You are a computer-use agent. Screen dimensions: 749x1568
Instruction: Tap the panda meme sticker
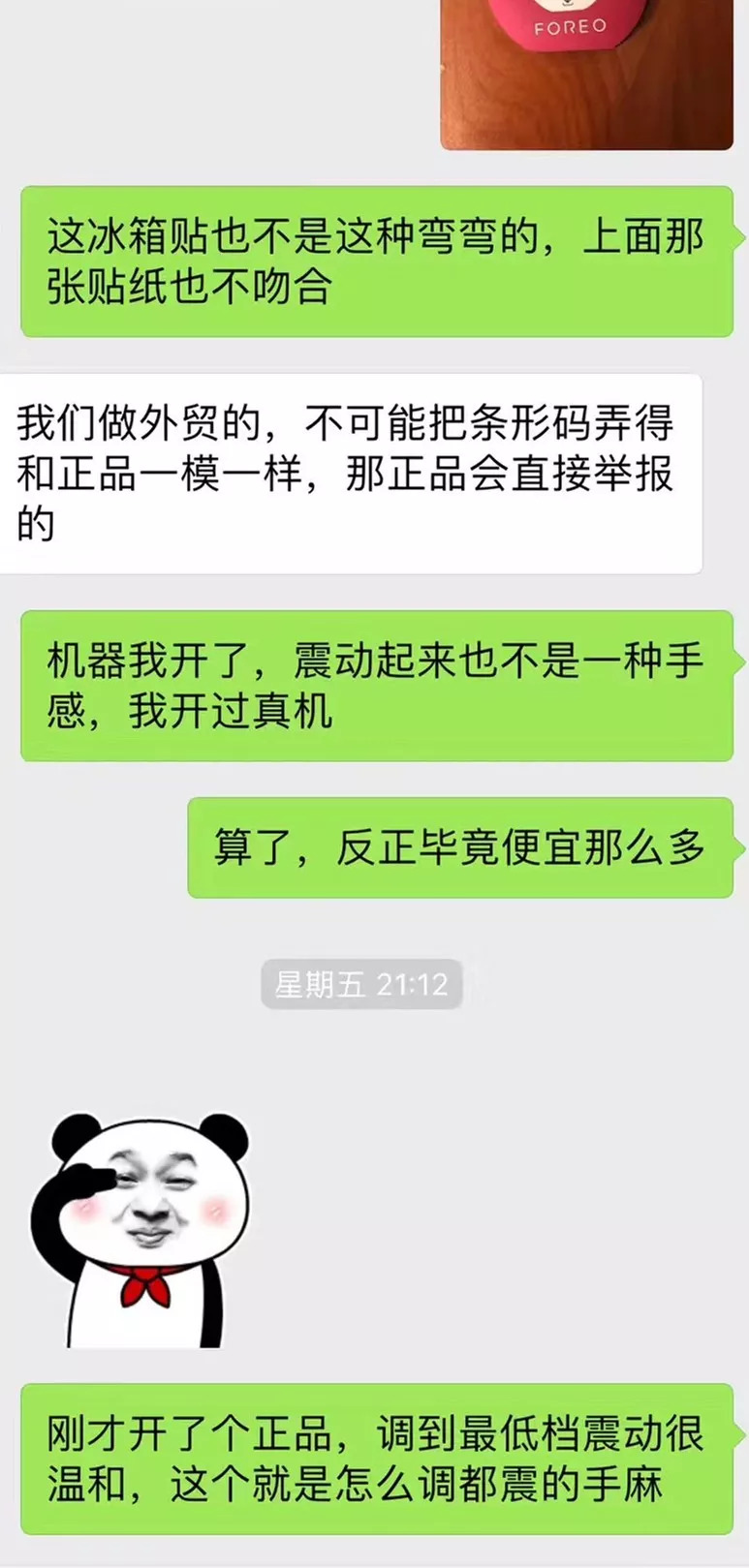(x=145, y=1230)
